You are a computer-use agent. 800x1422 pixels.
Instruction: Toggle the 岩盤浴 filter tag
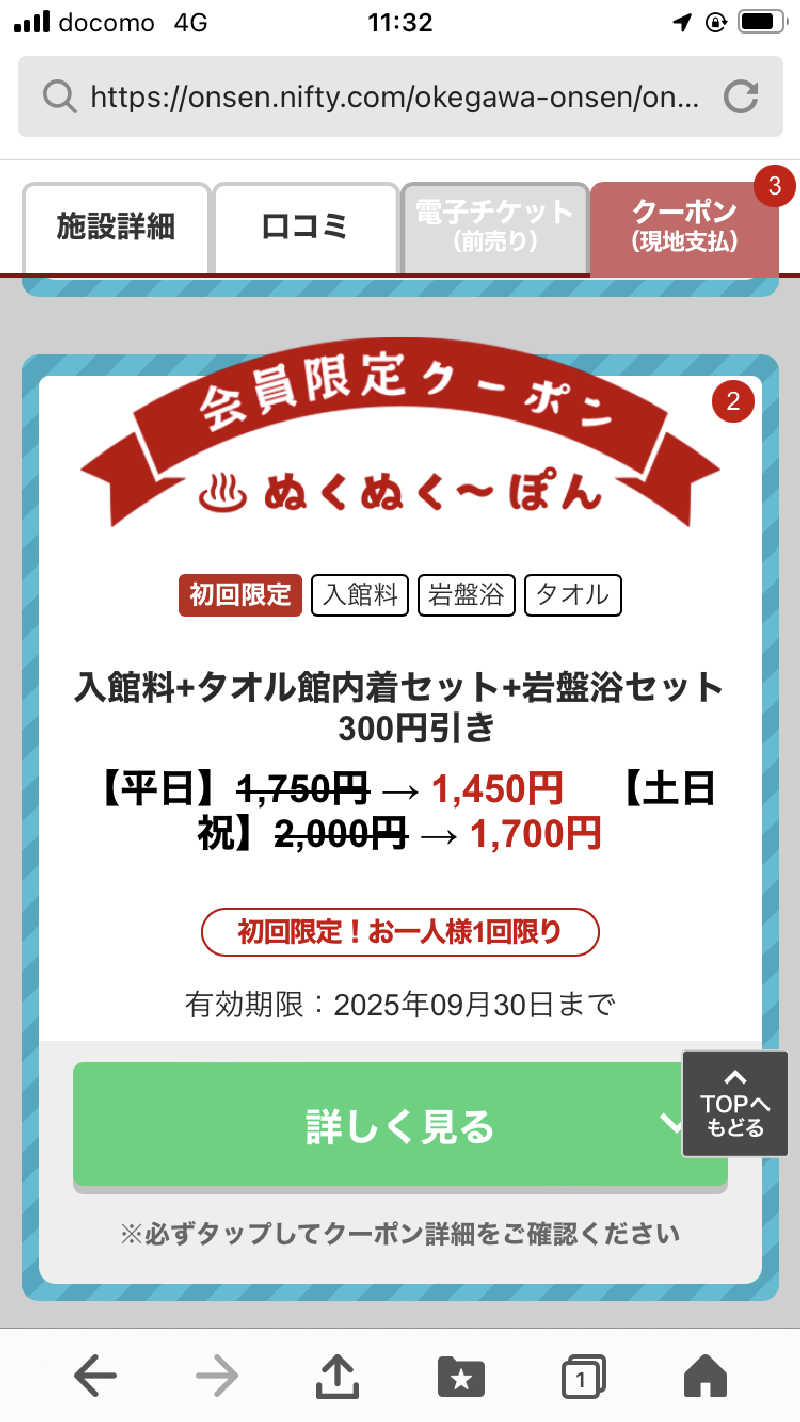[466, 594]
